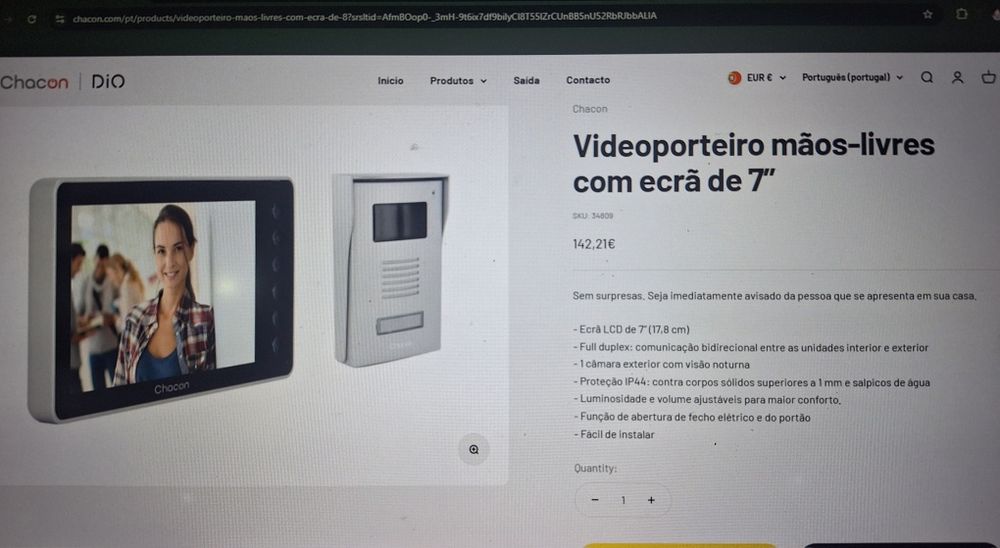1000x548 pixels.
Task: Open the site search
Action: point(927,77)
